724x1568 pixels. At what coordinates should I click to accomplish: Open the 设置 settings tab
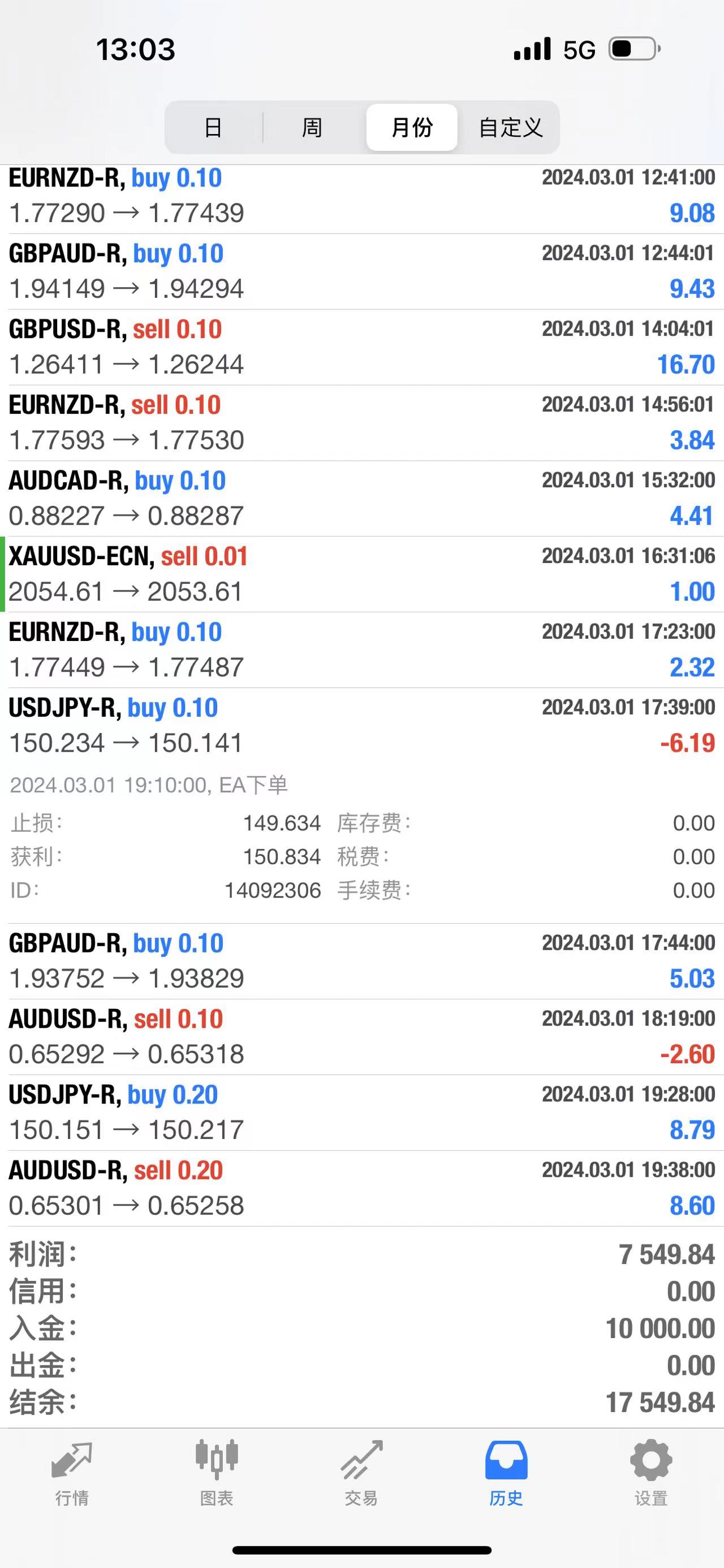651,1472
